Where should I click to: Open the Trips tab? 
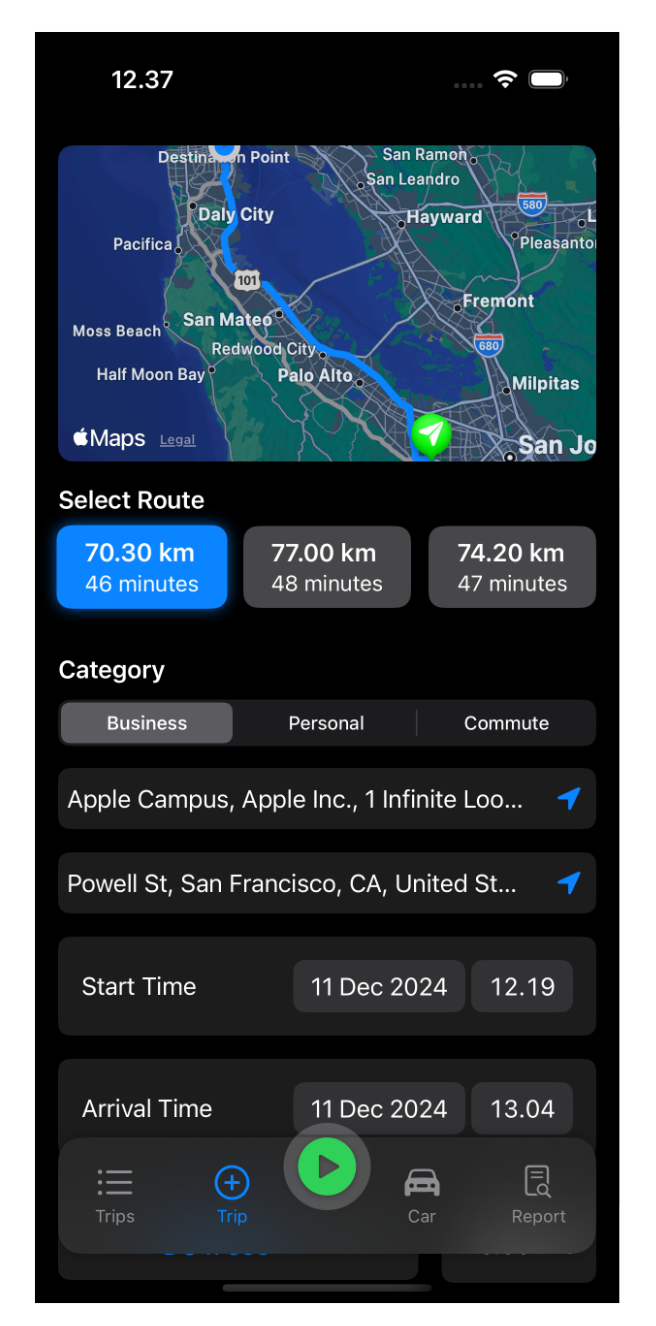[115, 1195]
